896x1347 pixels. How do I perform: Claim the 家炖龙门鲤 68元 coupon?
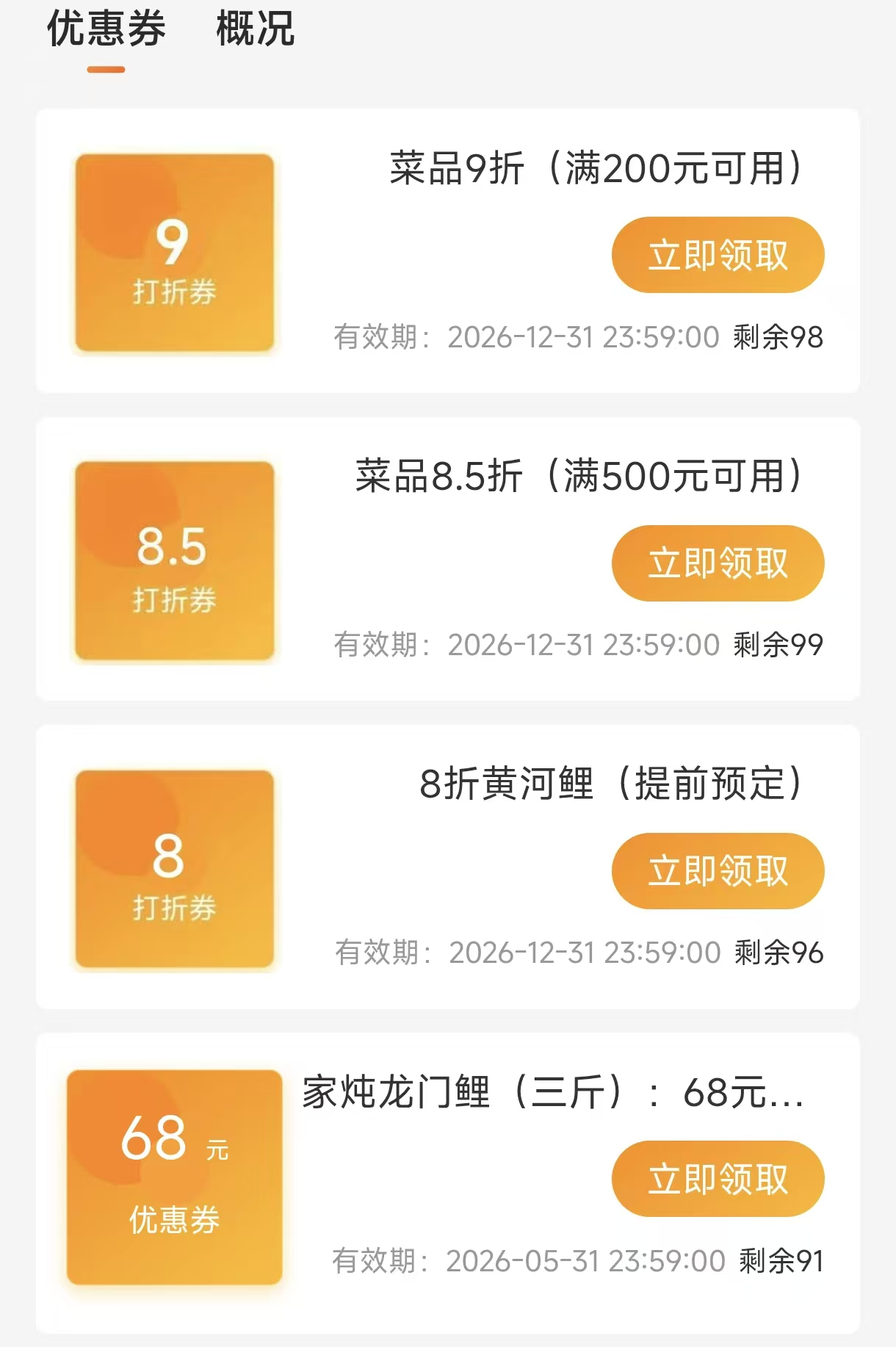coord(718,1179)
